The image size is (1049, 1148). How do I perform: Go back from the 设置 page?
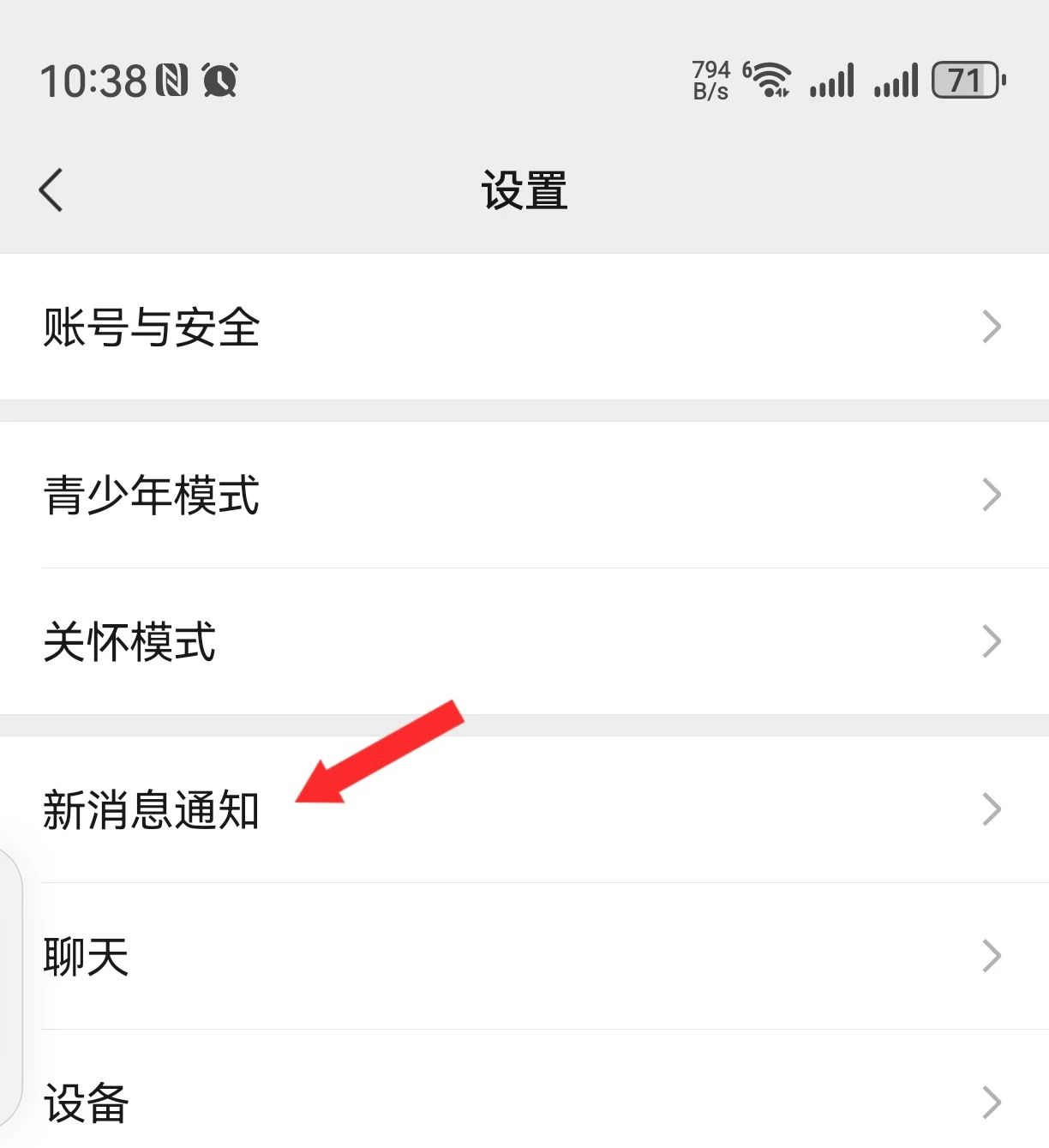pos(51,189)
